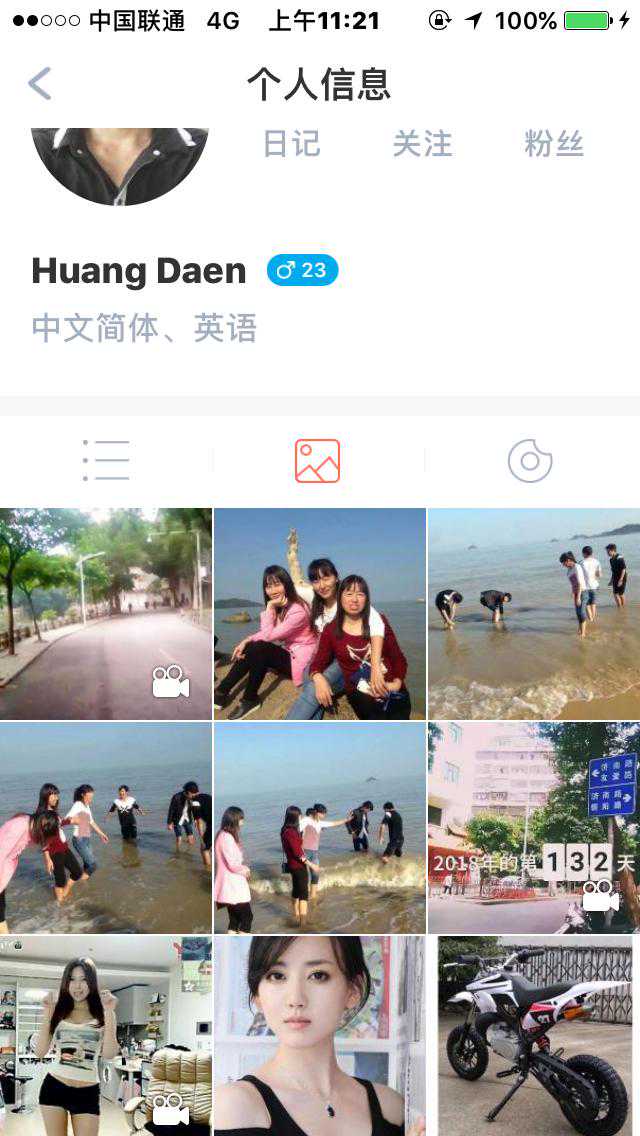View the photo of four people facing waves
This screenshot has height=1136, width=640.
(x=319, y=827)
